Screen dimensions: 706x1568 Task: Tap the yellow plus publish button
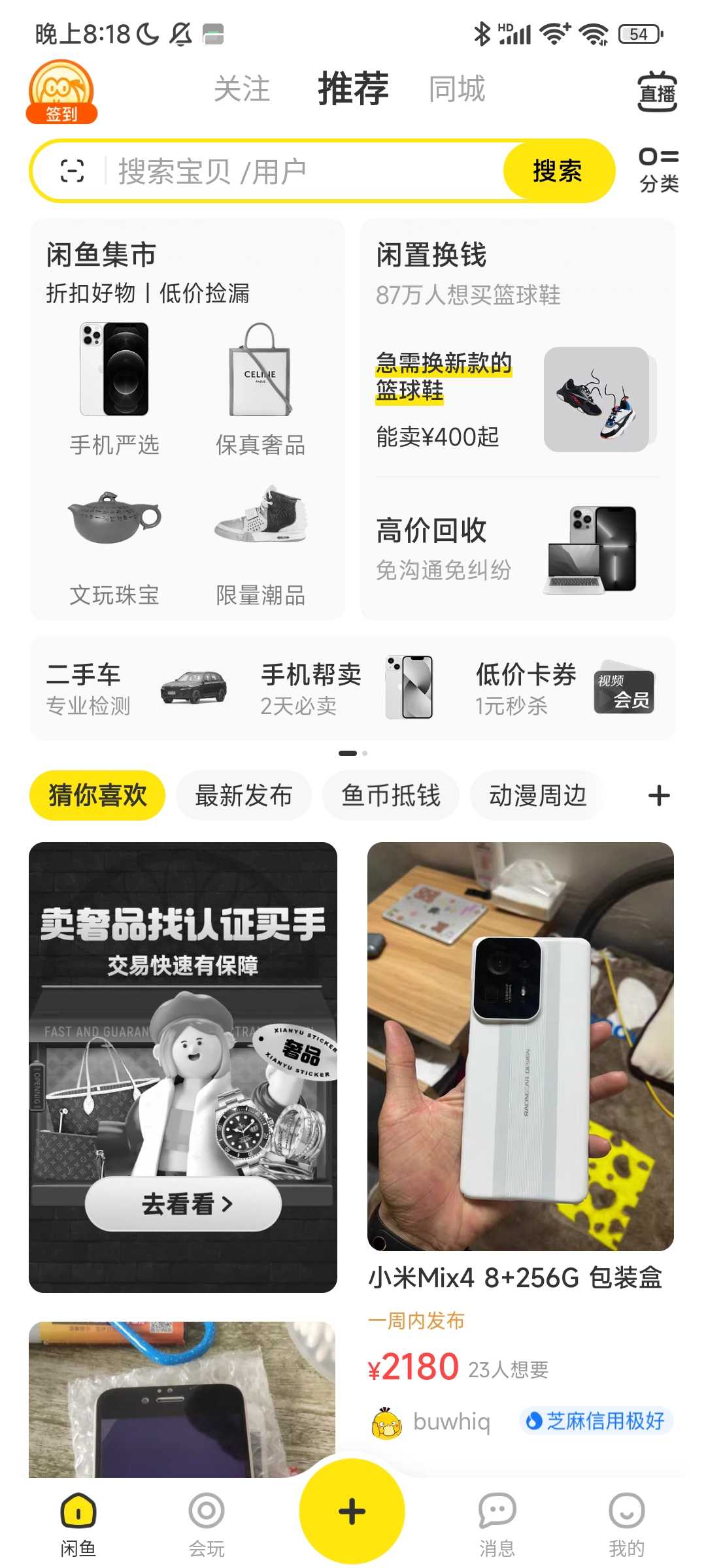(352, 1511)
